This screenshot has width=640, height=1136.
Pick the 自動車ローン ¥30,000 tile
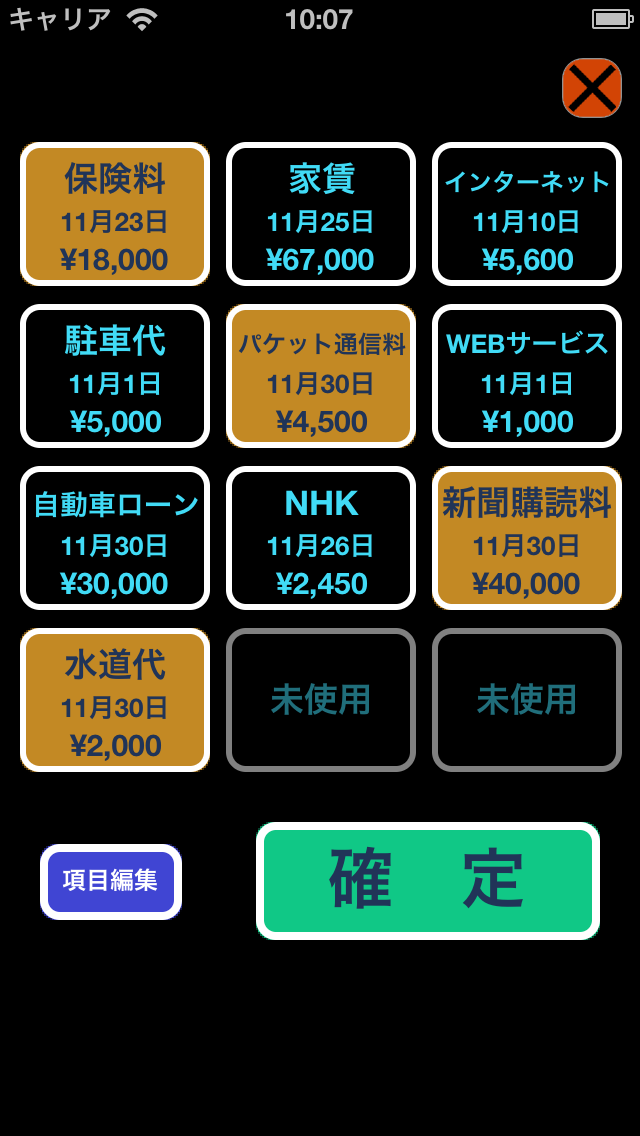(x=115, y=538)
